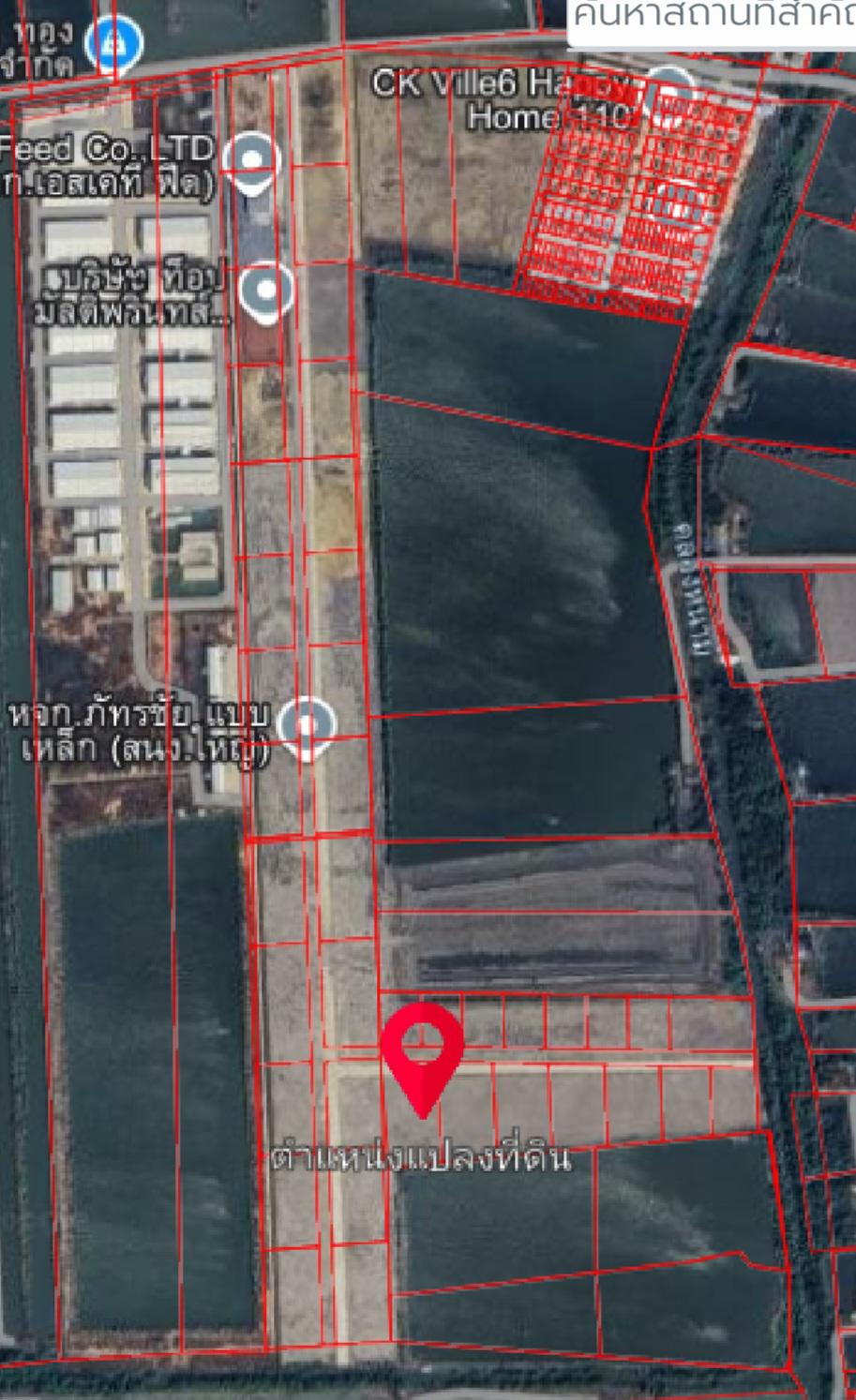Image resolution: width=856 pixels, height=1400 pixels.
Task: Select the บริษัท ท็อป มัลติพริ้นท์ map marker
Action: [x=266, y=293]
